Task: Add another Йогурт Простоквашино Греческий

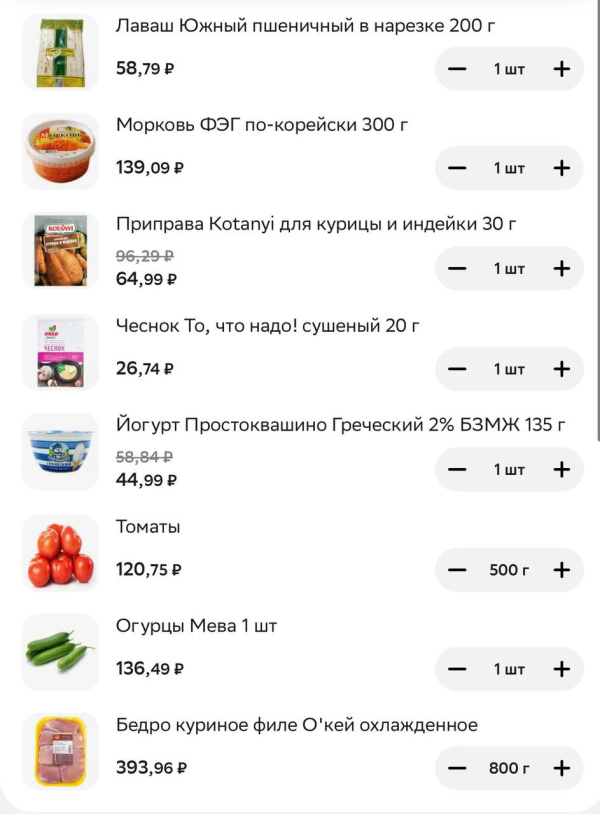Action: point(561,469)
